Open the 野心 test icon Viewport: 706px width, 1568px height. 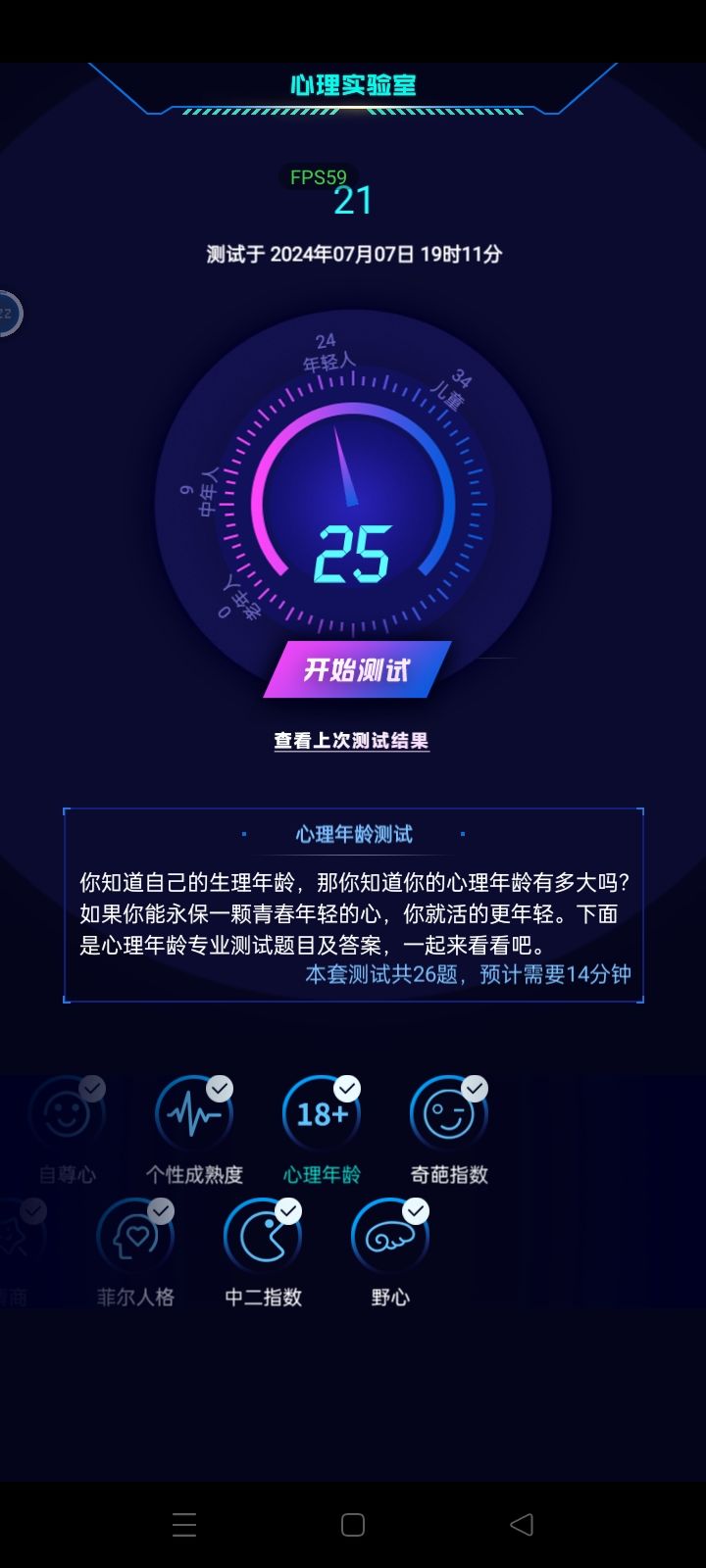click(388, 1236)
